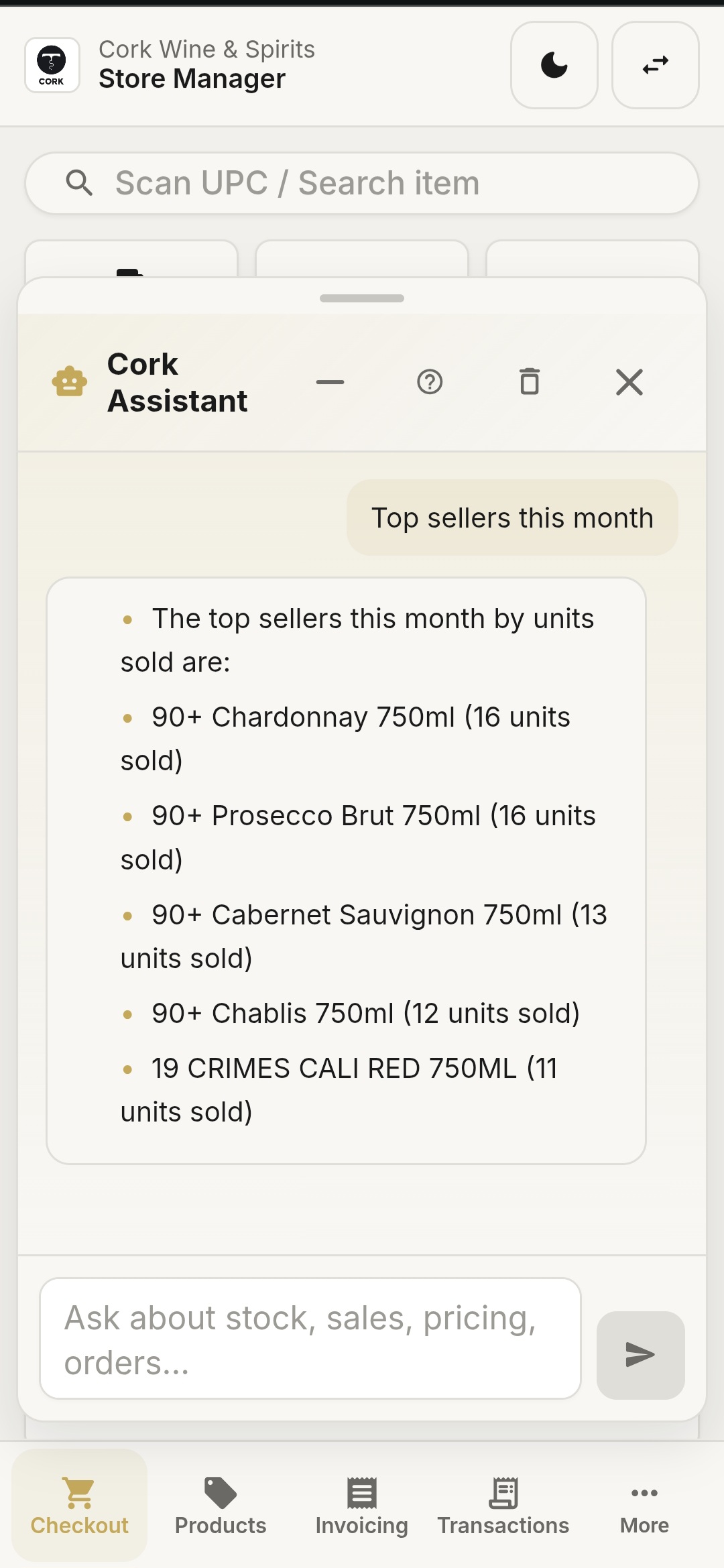Screen dimensions: 724x1568
Task: Click the Top sellers this month bubble
Action: click(512, 517)
